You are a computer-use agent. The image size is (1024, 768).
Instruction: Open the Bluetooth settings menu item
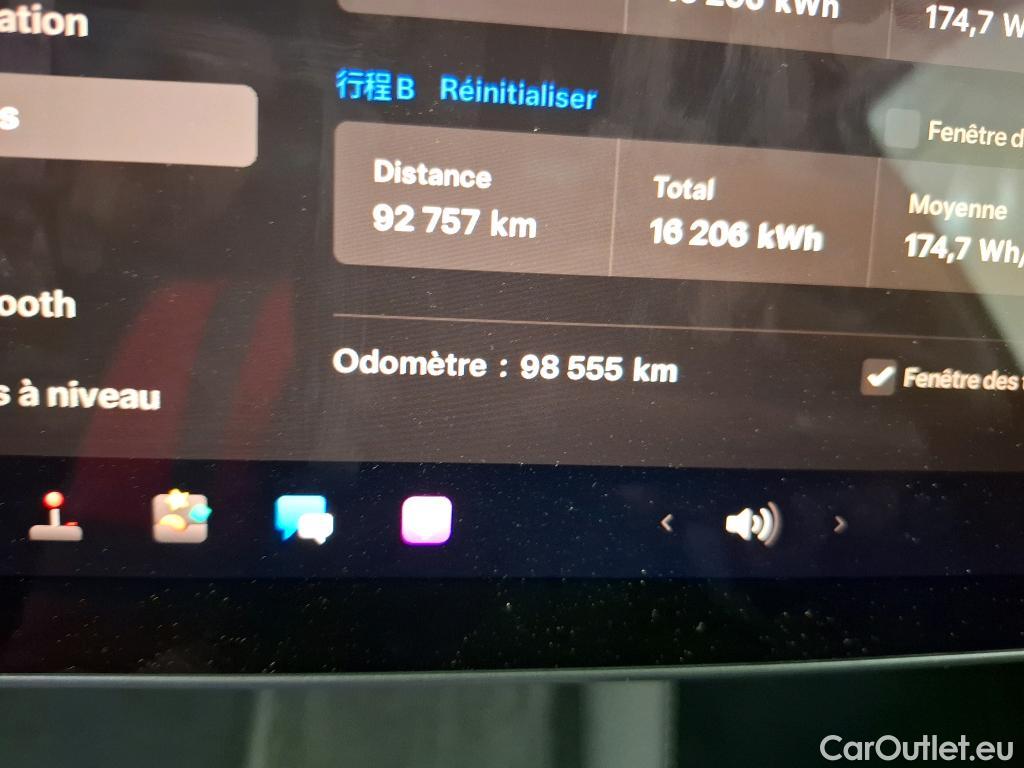[40, 304]
